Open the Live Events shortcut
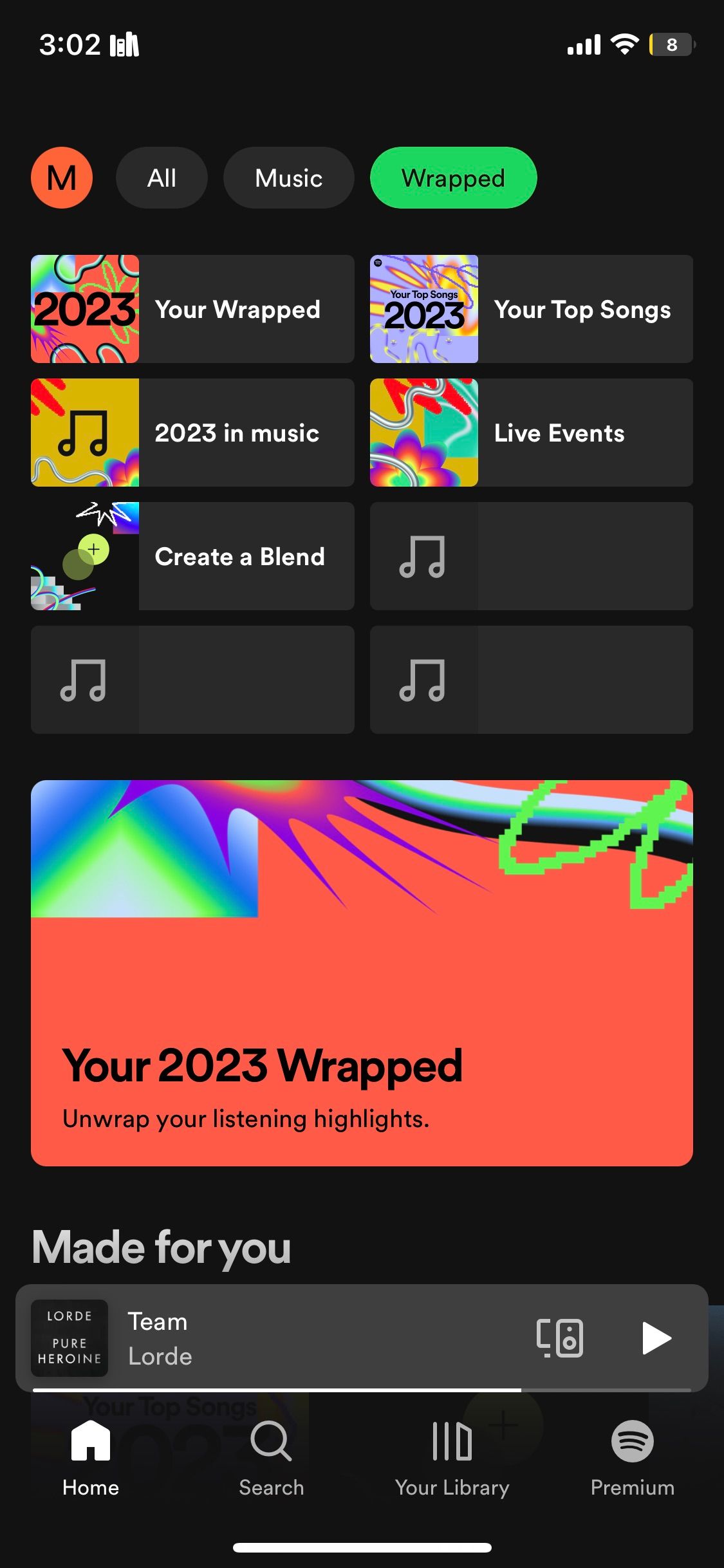Viewport: 724px width, 1568px height. 532,433
